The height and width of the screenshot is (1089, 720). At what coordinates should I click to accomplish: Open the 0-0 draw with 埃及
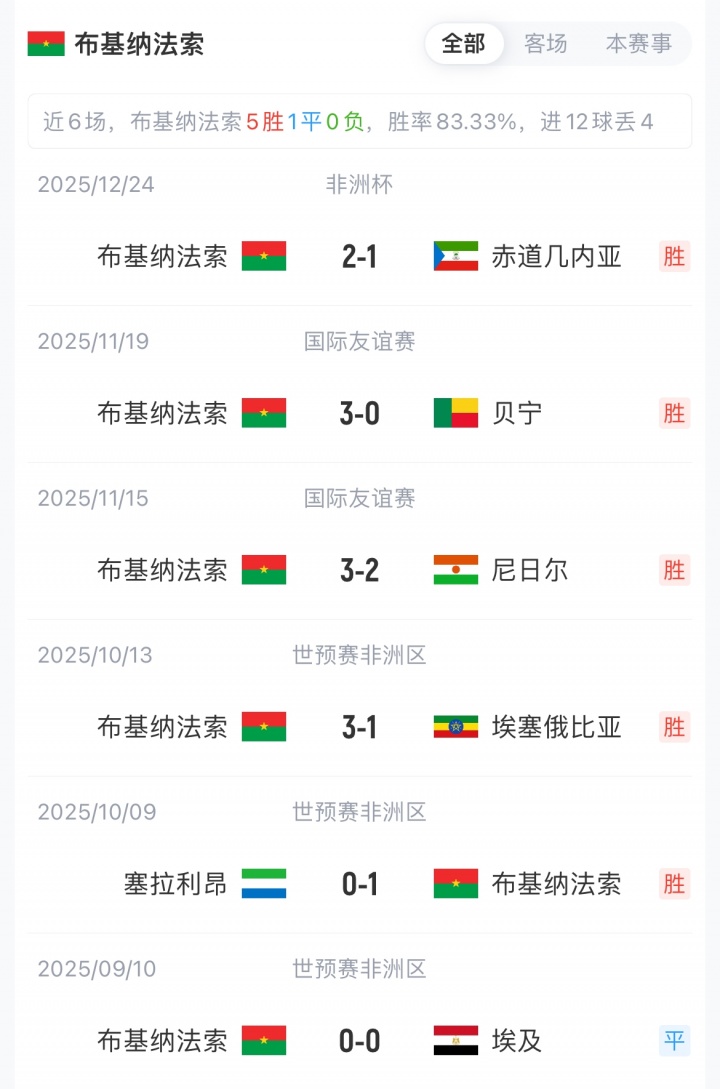click(360, 1041)
